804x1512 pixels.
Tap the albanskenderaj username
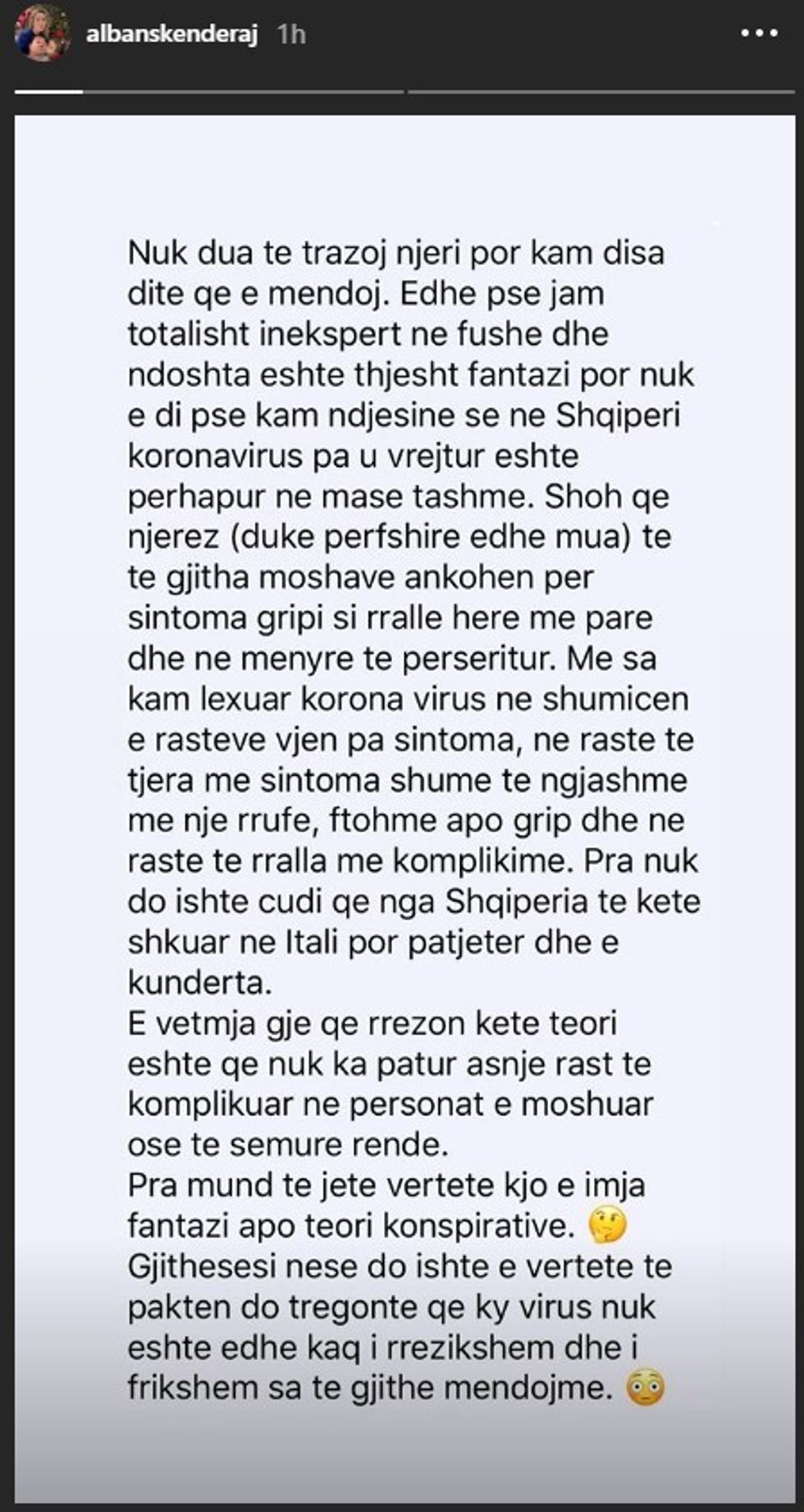pyautogui.click(x=171, y=34)
